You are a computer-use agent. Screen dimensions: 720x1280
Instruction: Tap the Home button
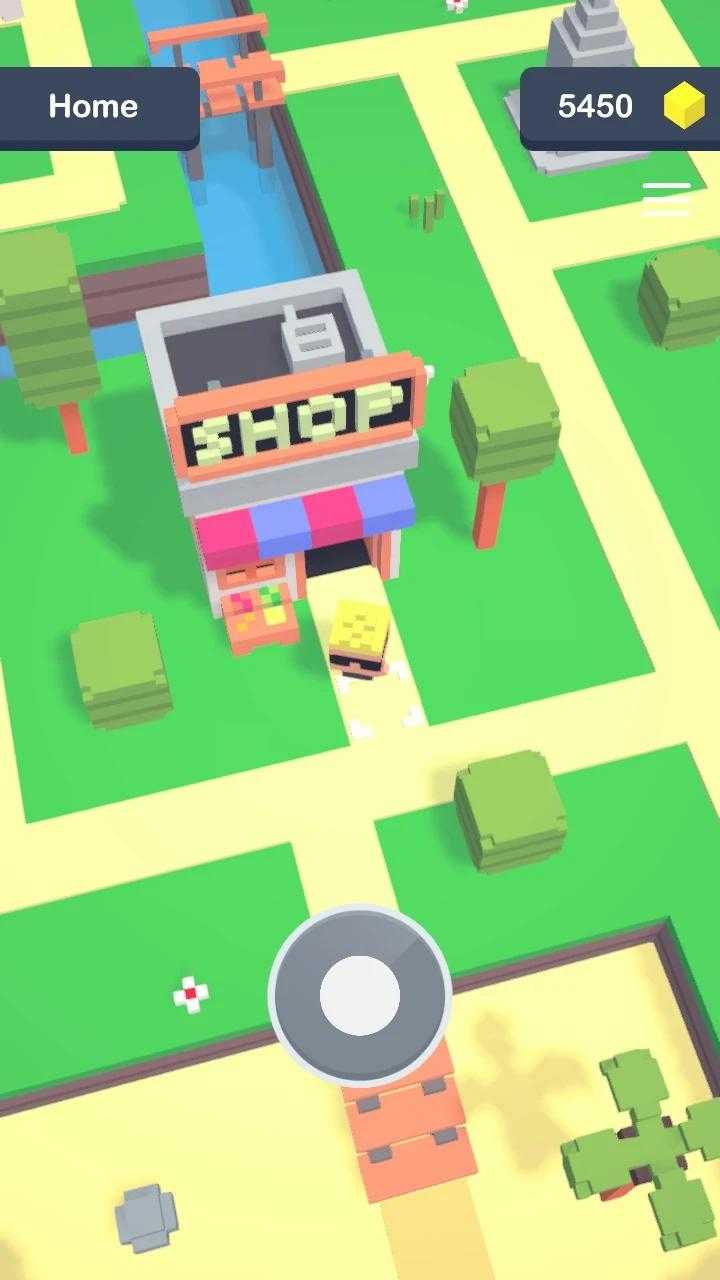93,107
